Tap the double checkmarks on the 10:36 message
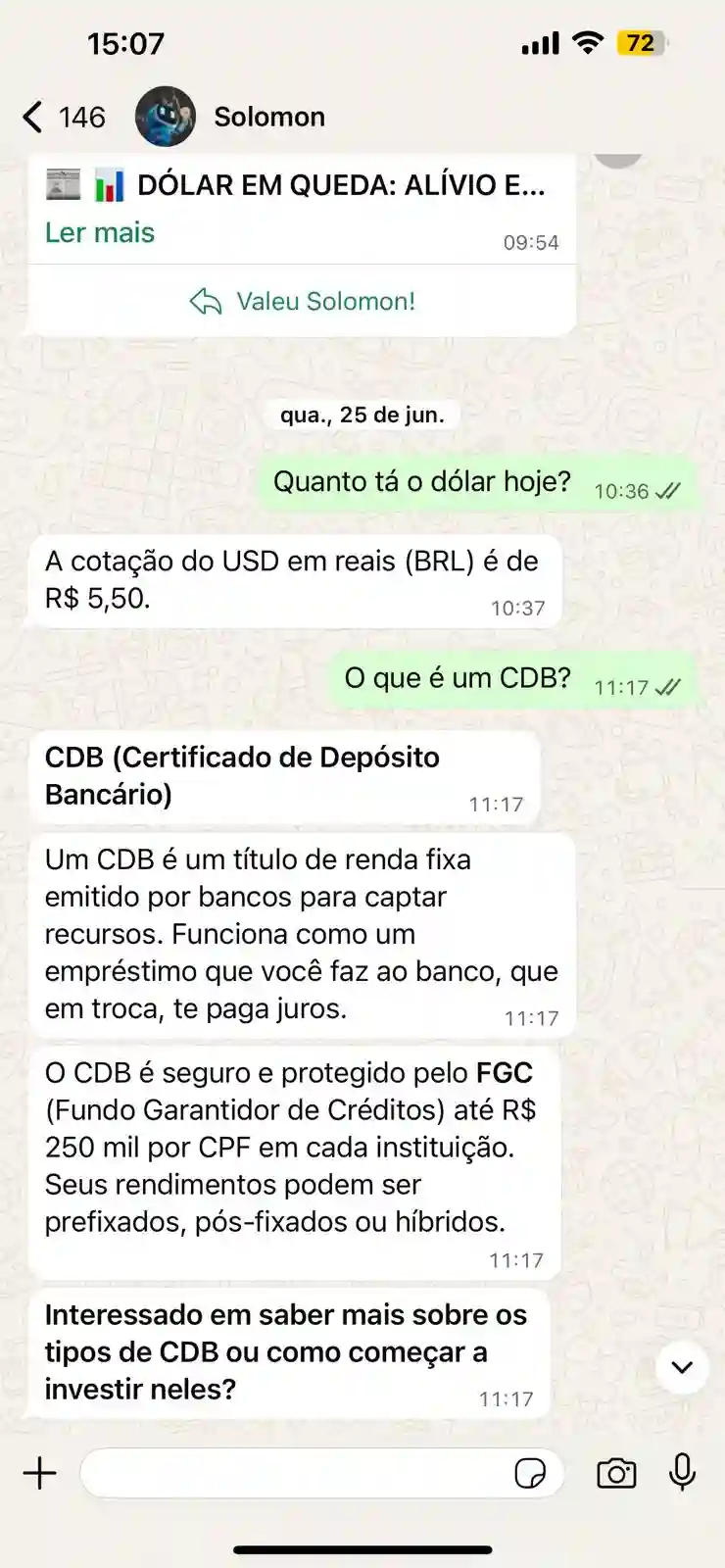This screenshot has height=1568, width=725. (x=667, y=492)
